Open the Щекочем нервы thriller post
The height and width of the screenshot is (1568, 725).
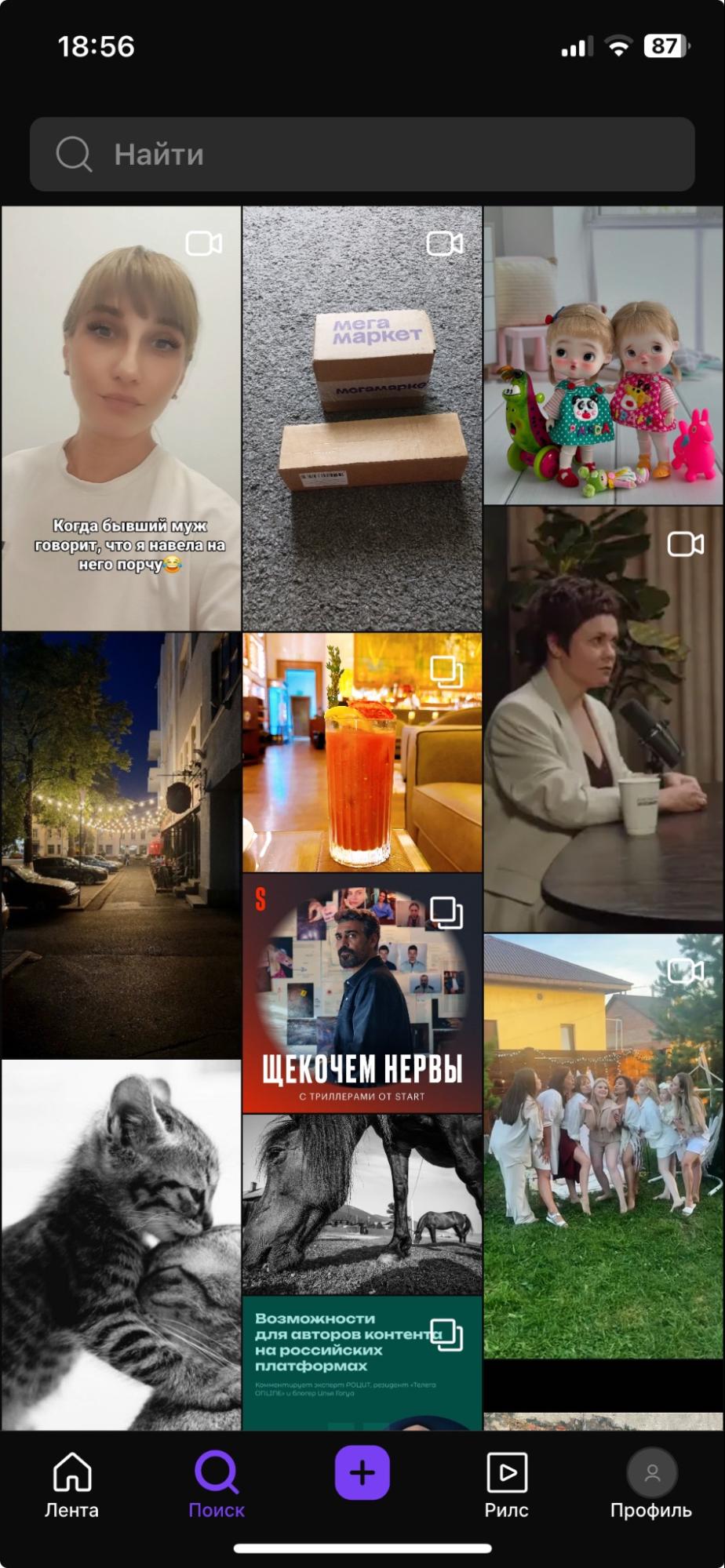pyautogui.click(x=362, y=993)
